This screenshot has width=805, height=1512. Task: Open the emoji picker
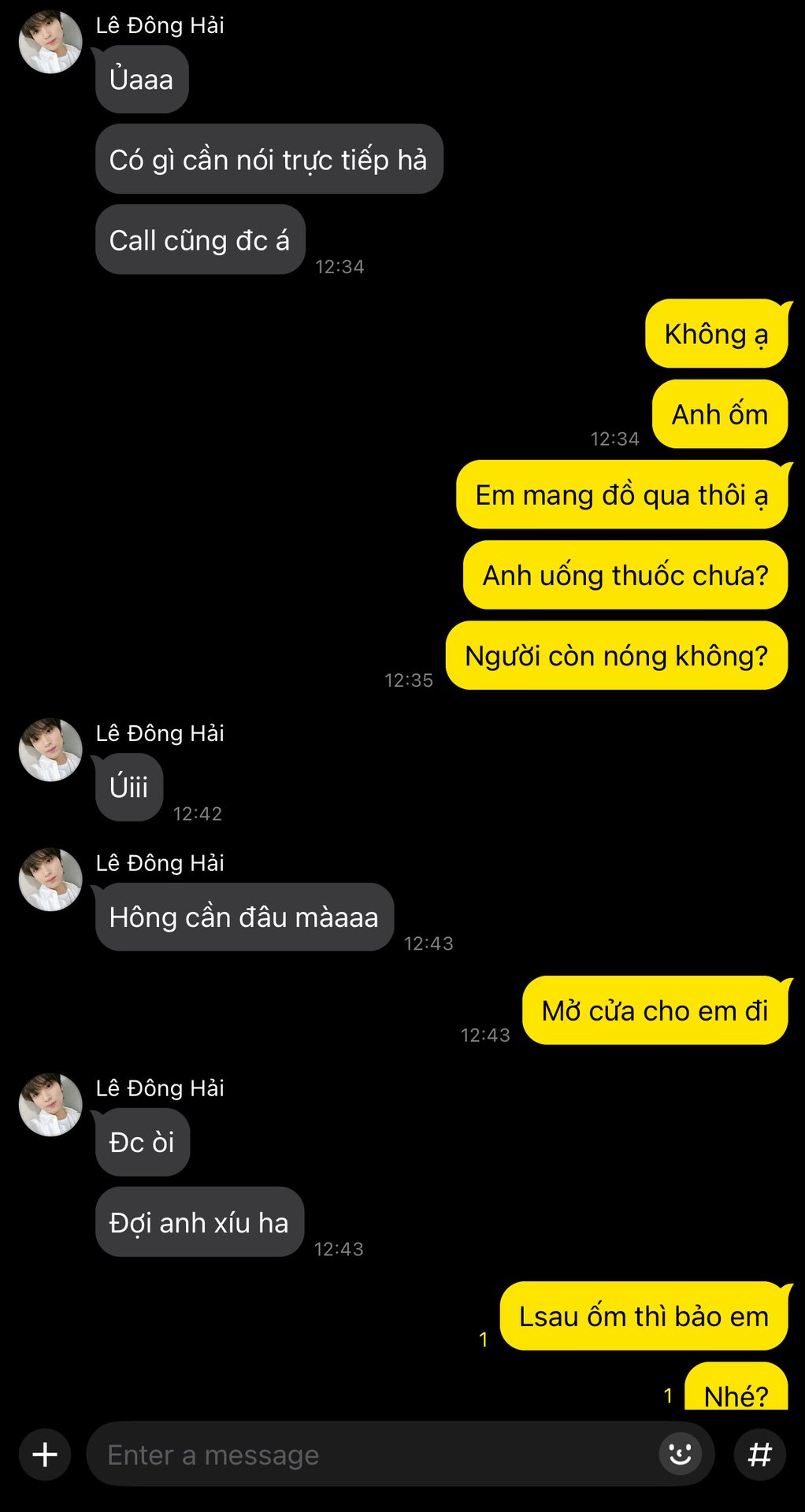pyautogui.click(x=680, y=1454)
